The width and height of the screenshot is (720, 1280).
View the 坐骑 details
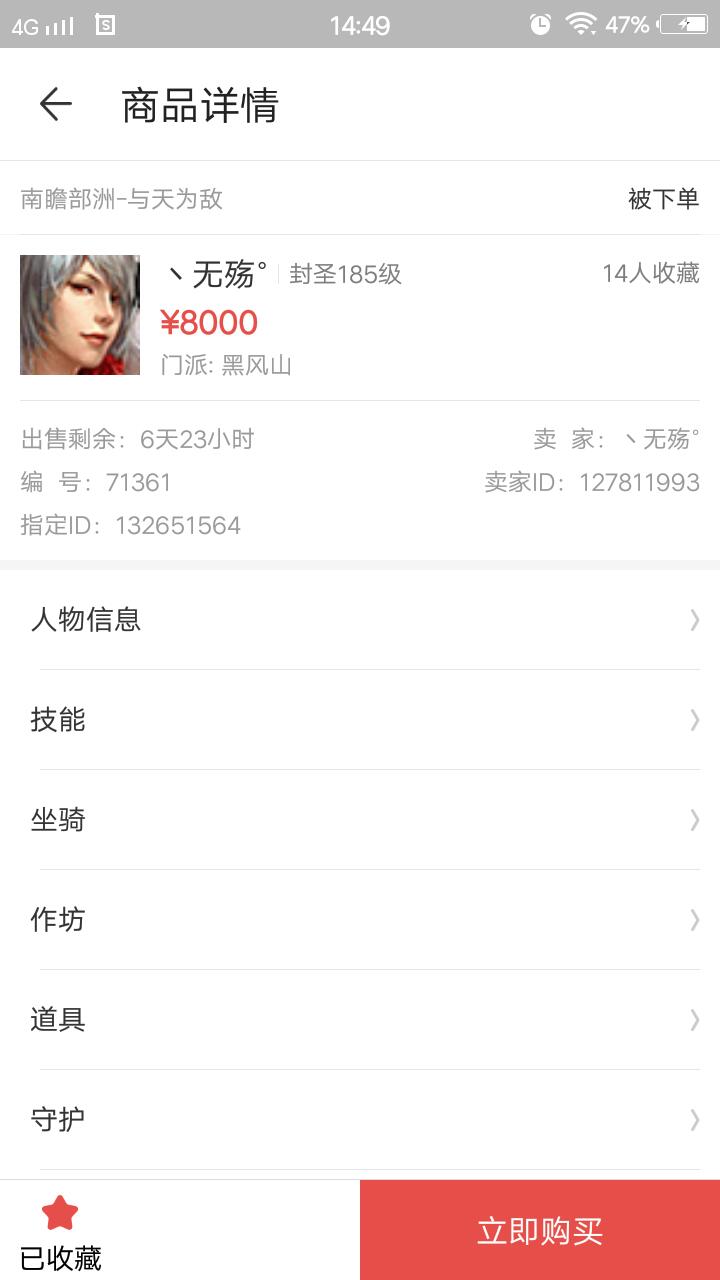(360, 820)
